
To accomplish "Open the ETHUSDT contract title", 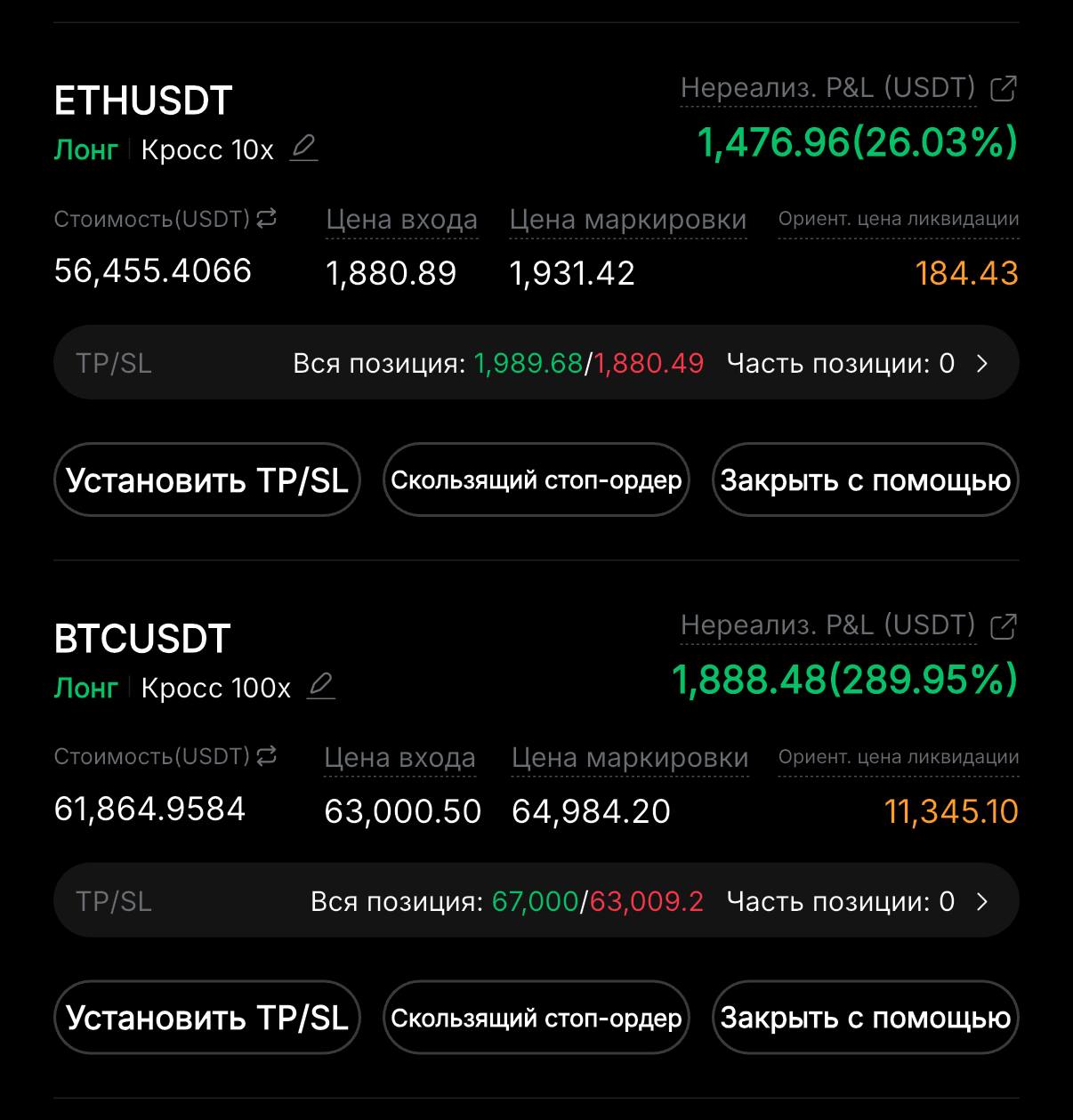I will click(x=143, y=101).
